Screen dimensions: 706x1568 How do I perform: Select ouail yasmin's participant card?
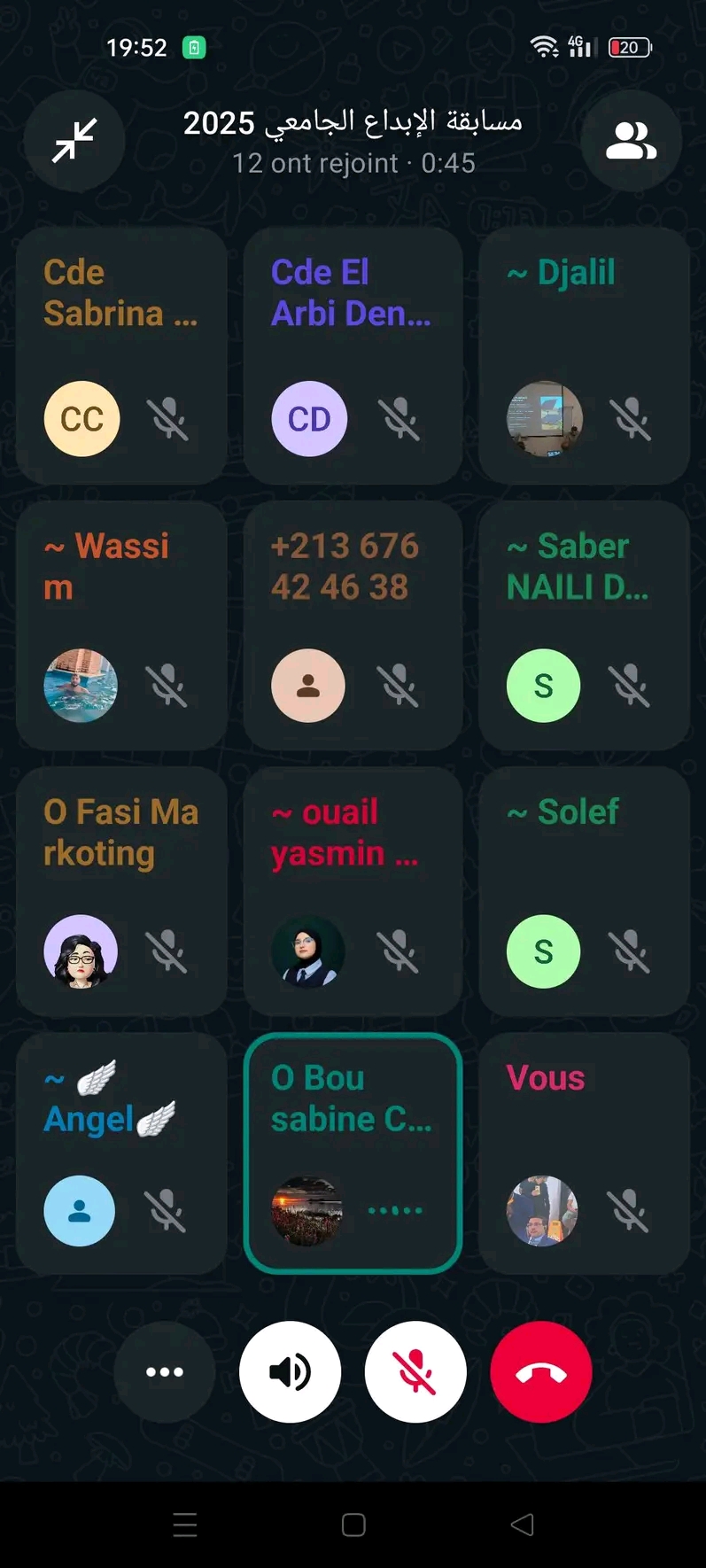[x=353, y=891]
